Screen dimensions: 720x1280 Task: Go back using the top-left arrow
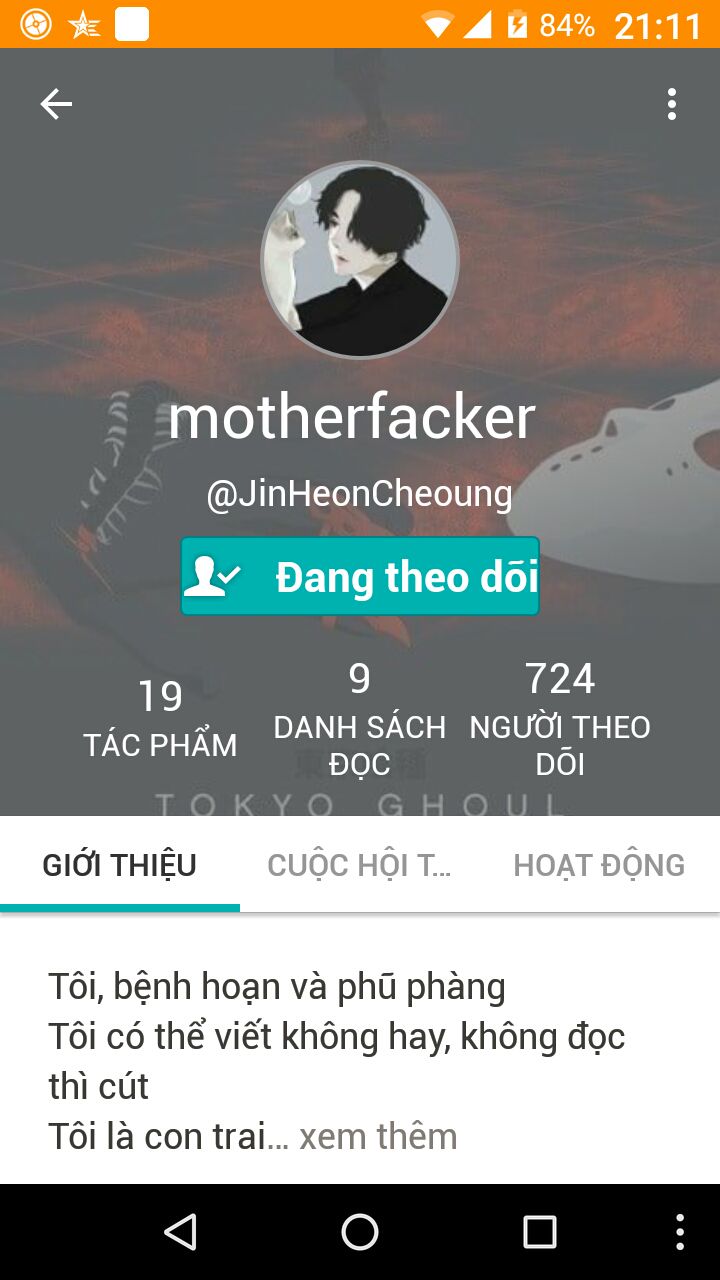coord(56,104)
